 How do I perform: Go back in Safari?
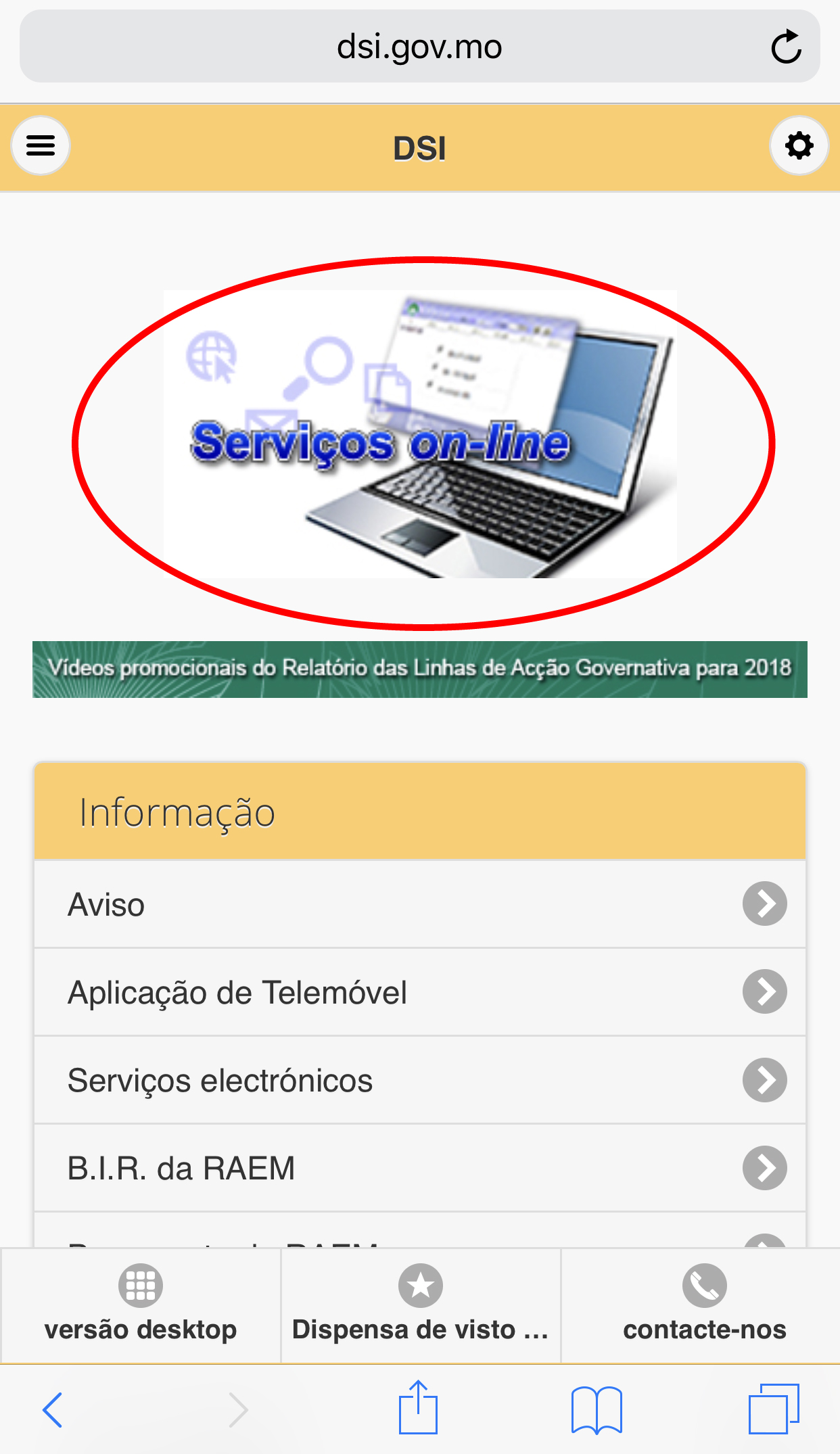pyautogui.click(x=53, y=1410)
